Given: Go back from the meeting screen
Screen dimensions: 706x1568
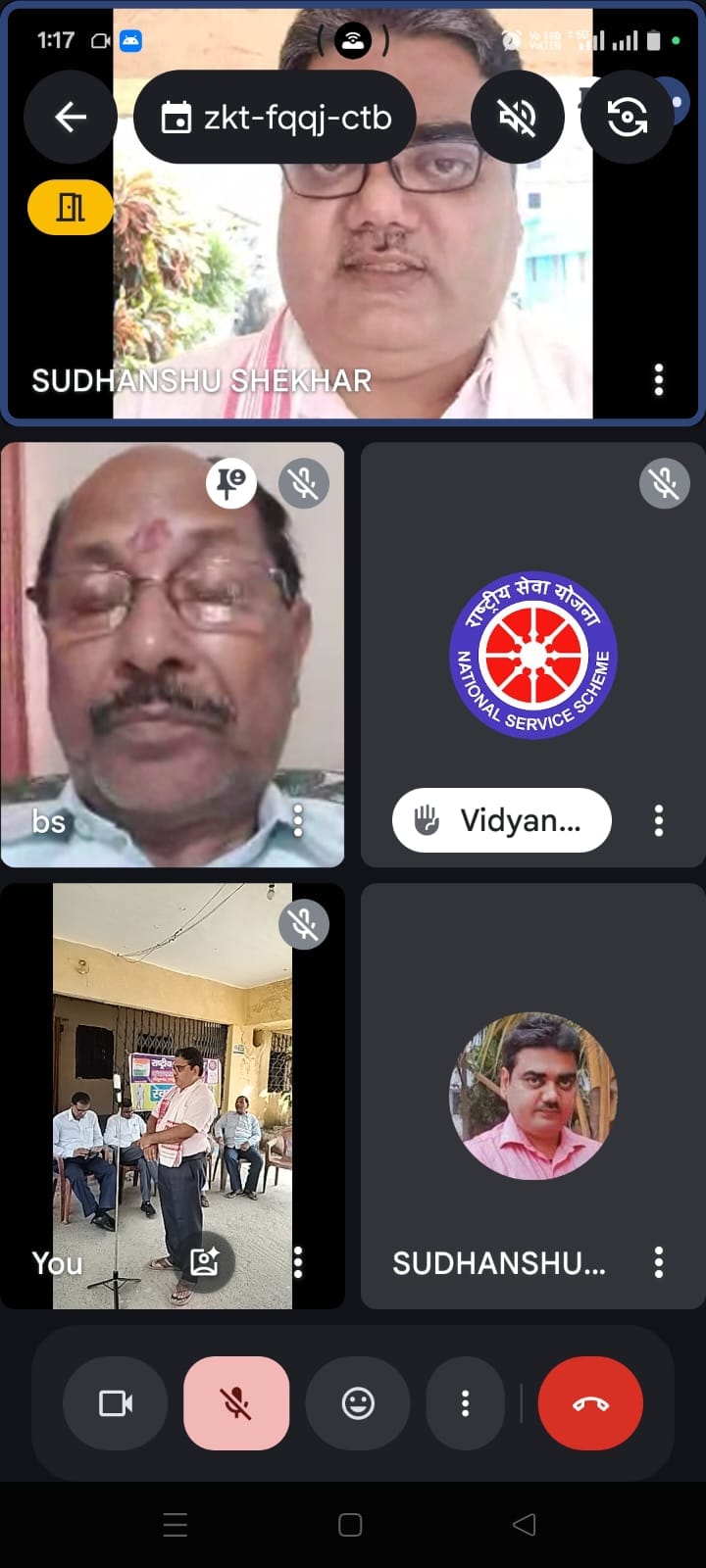Looking at the screenshot, I should (71, 118).
